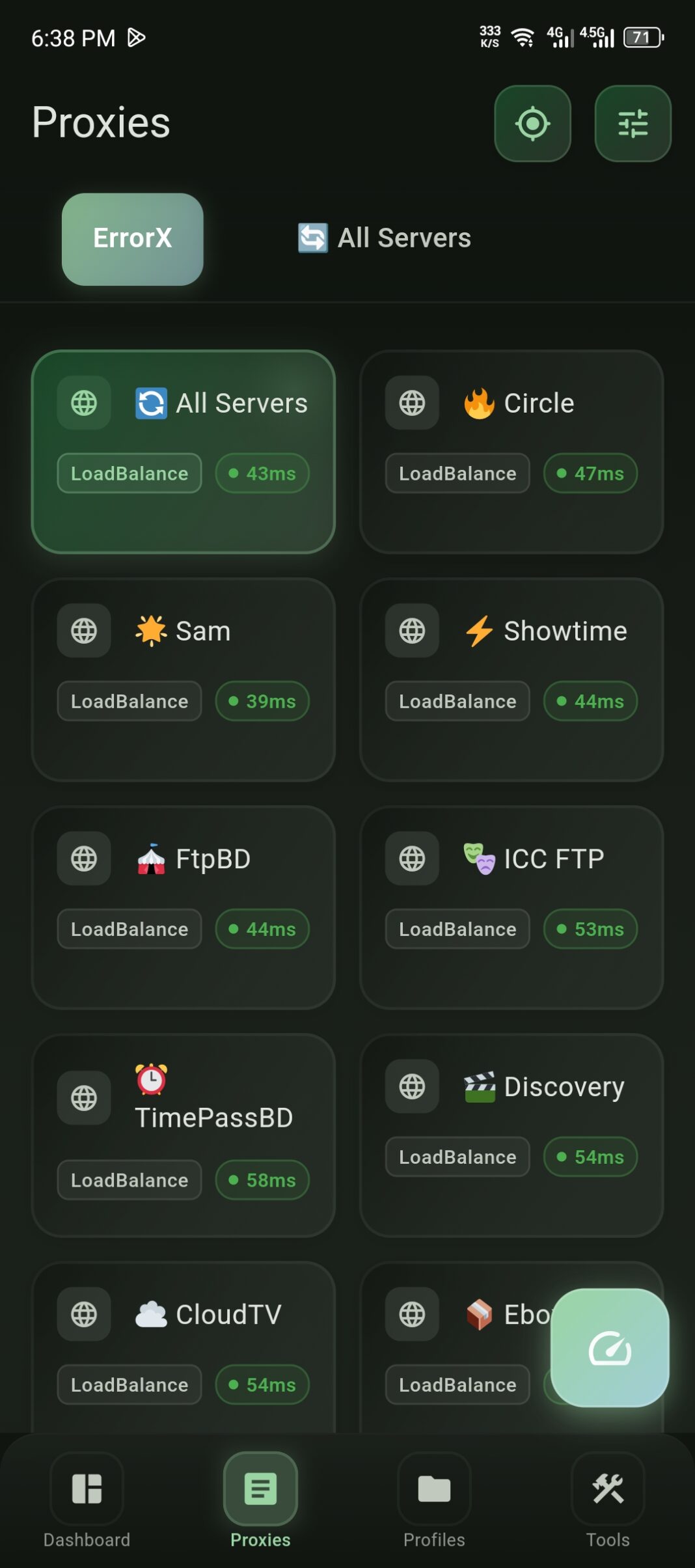Open the Showtime proxy card
The image size is (695, 1568).
511,680
